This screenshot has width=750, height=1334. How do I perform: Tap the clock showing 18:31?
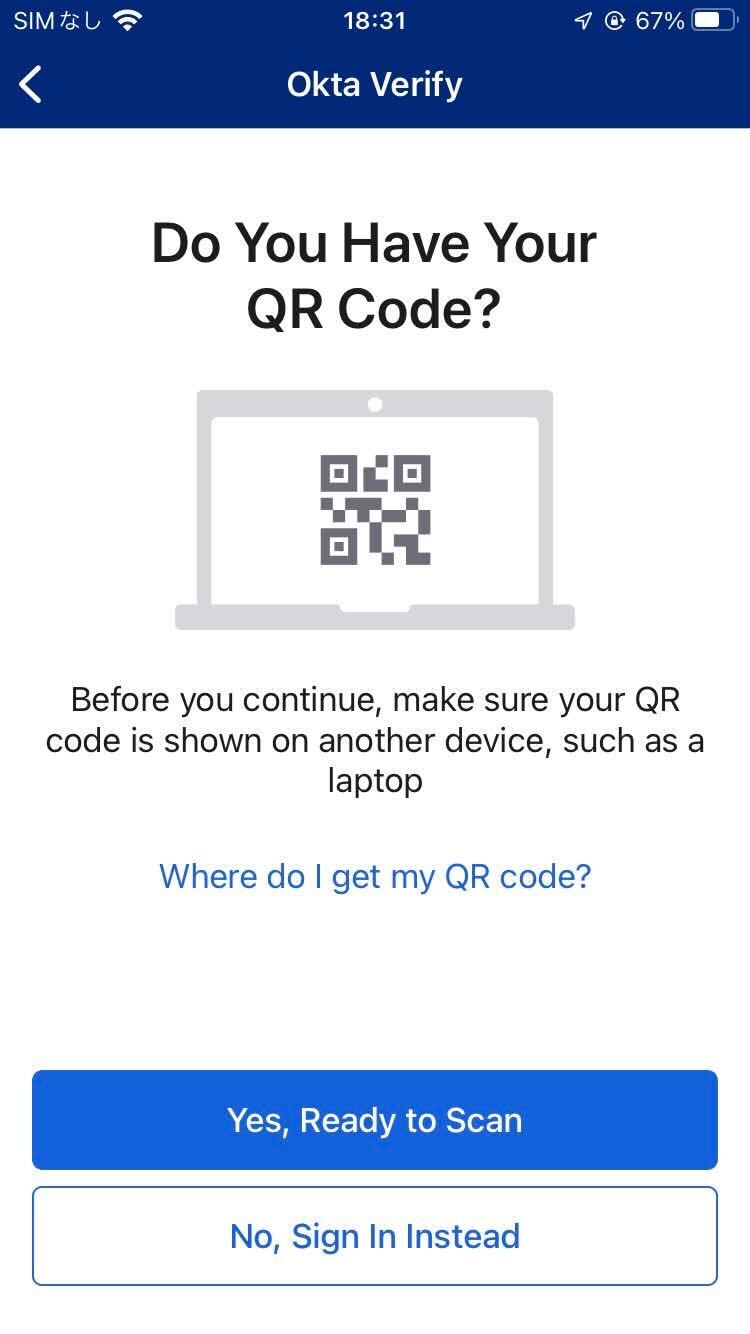coord(375,20)
